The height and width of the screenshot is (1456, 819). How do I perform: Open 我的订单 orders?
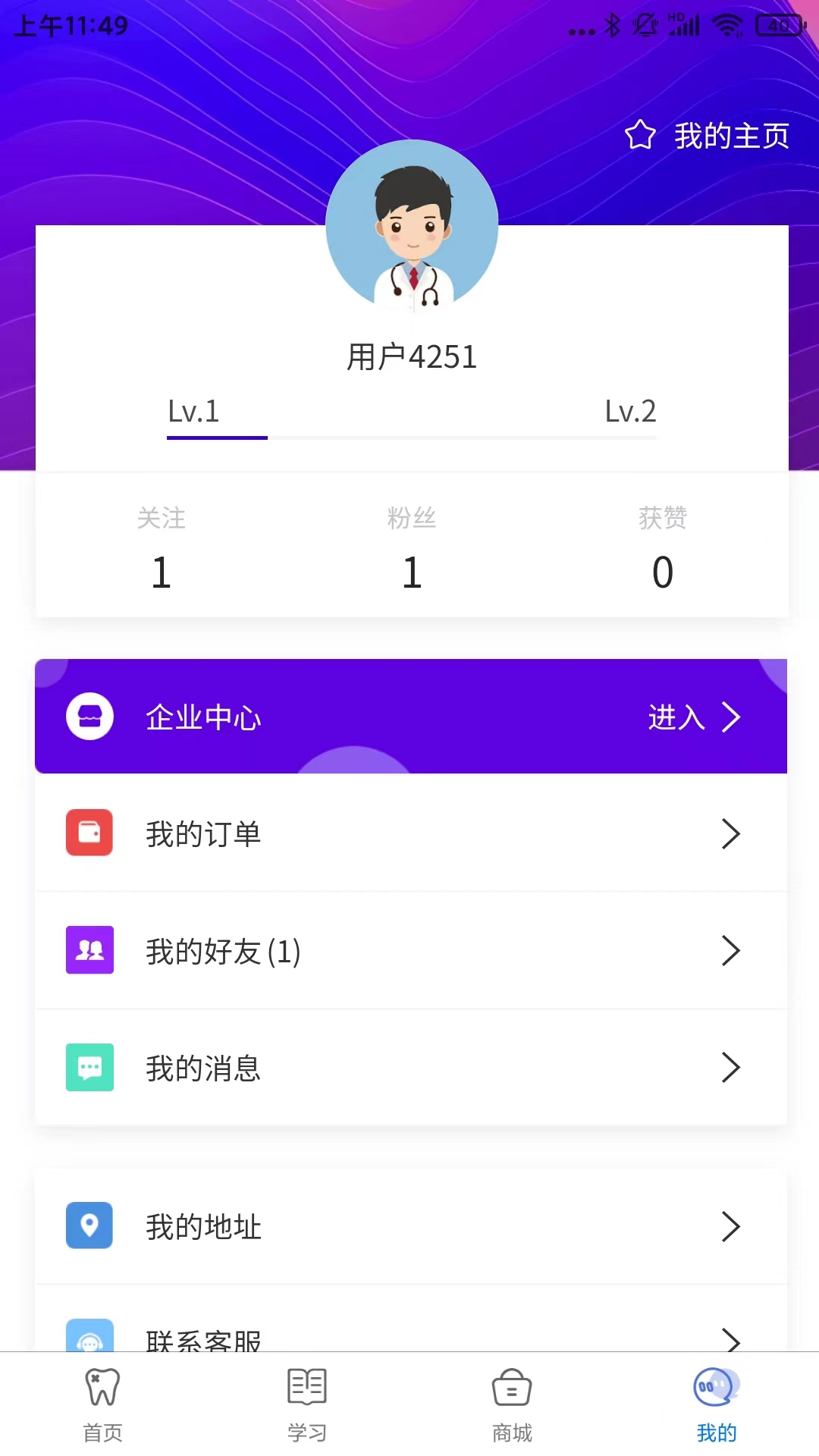click(411, 834)
